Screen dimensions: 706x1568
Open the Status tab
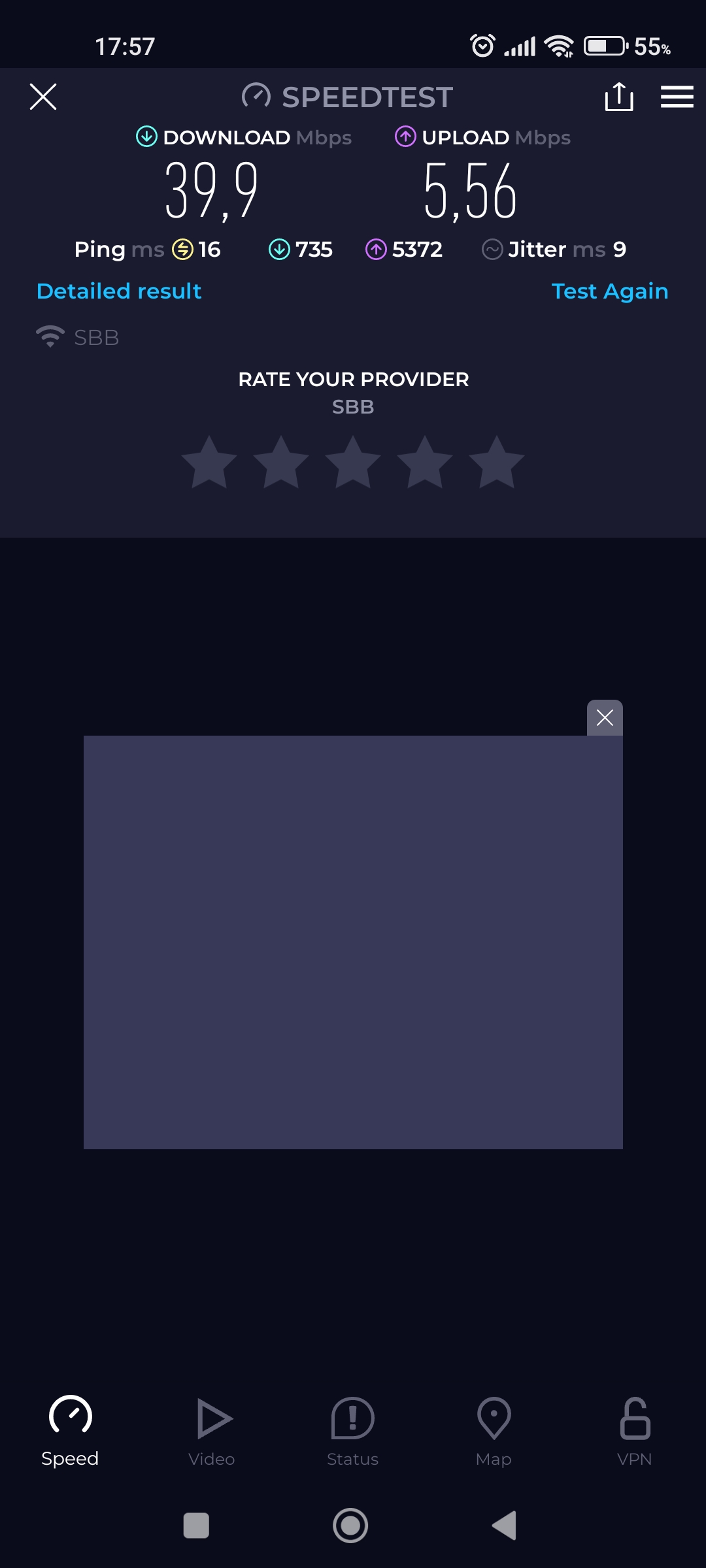[x=353, y=1431]
